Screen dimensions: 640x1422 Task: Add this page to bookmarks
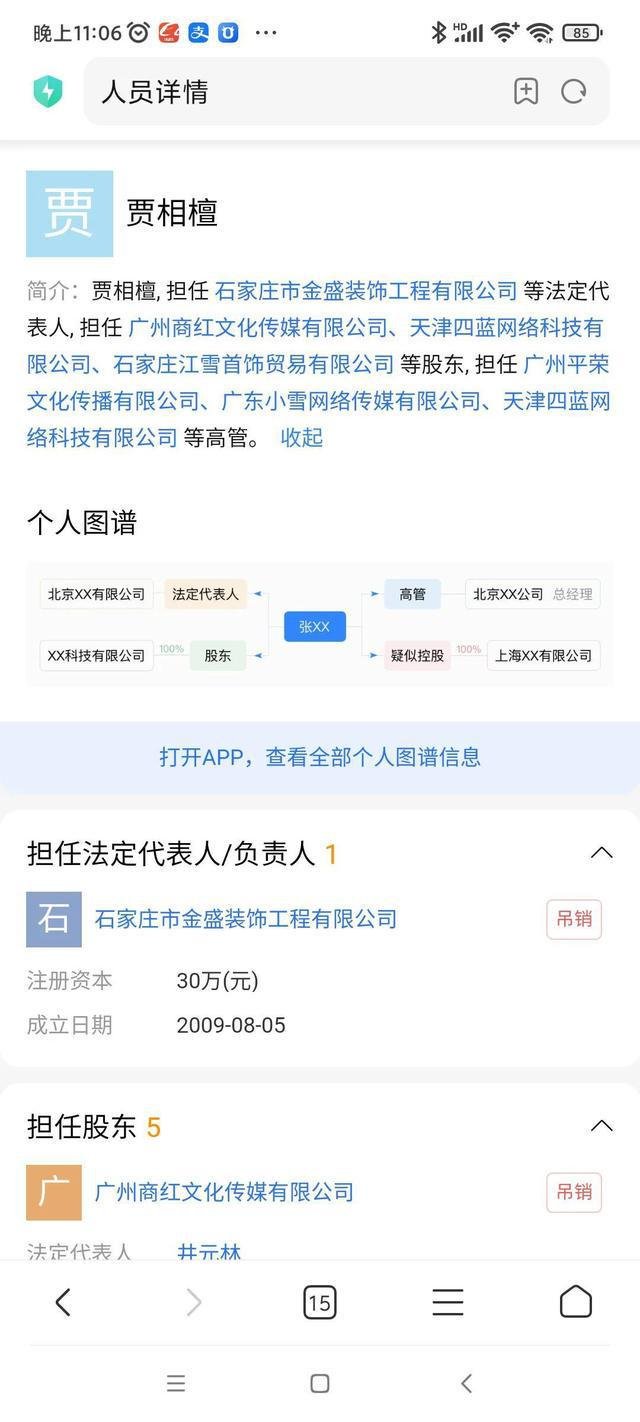point(526,92)
